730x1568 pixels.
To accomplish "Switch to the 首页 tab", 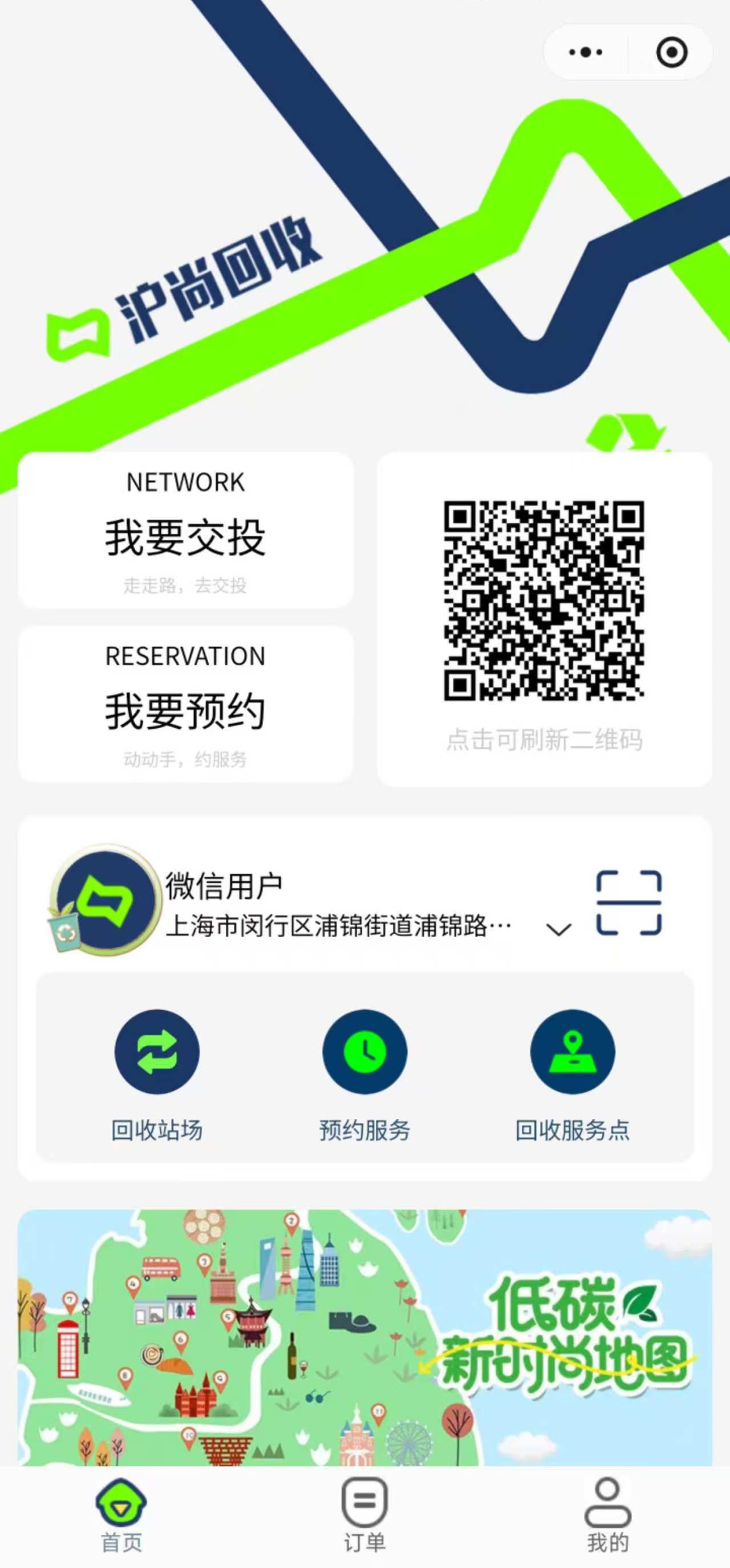I will [122, 1516].
